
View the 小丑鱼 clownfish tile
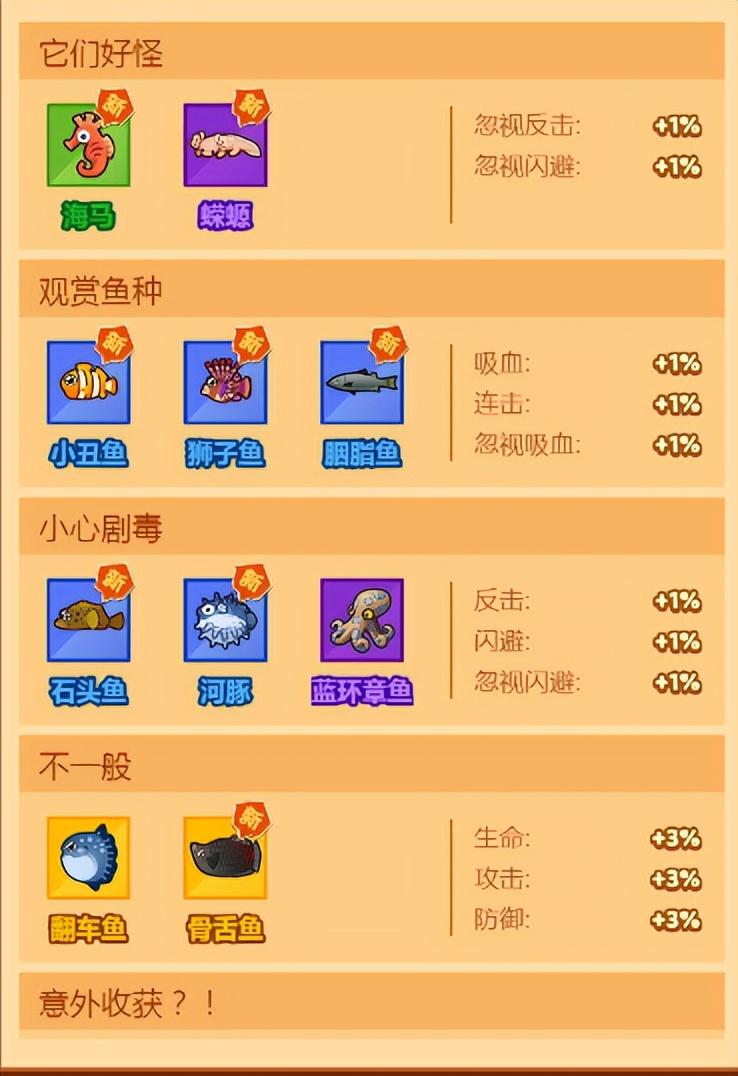(x=88, y=383)
